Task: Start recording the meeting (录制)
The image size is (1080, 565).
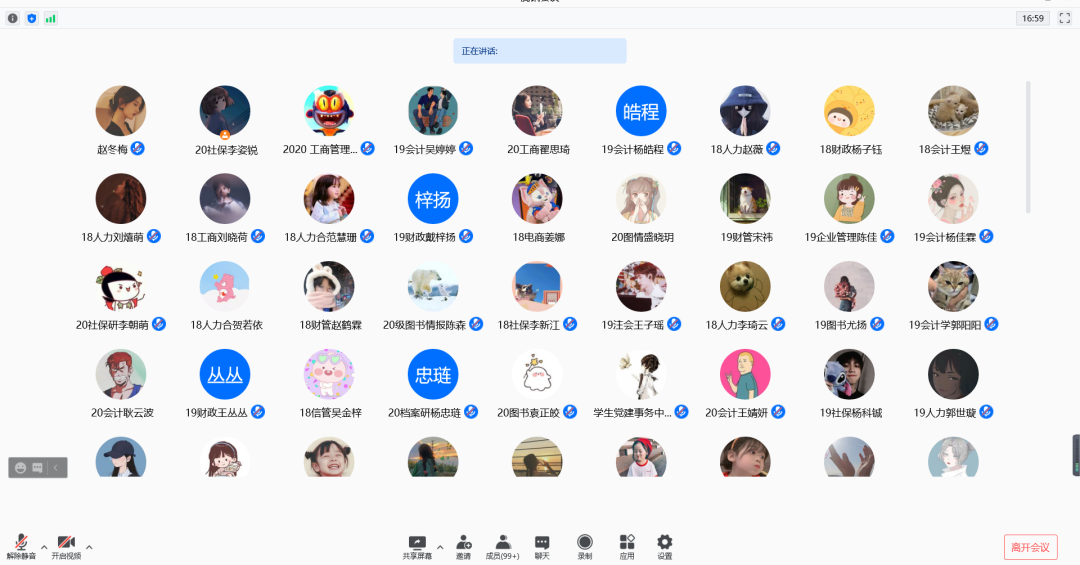Action: [x=585, y=545]
